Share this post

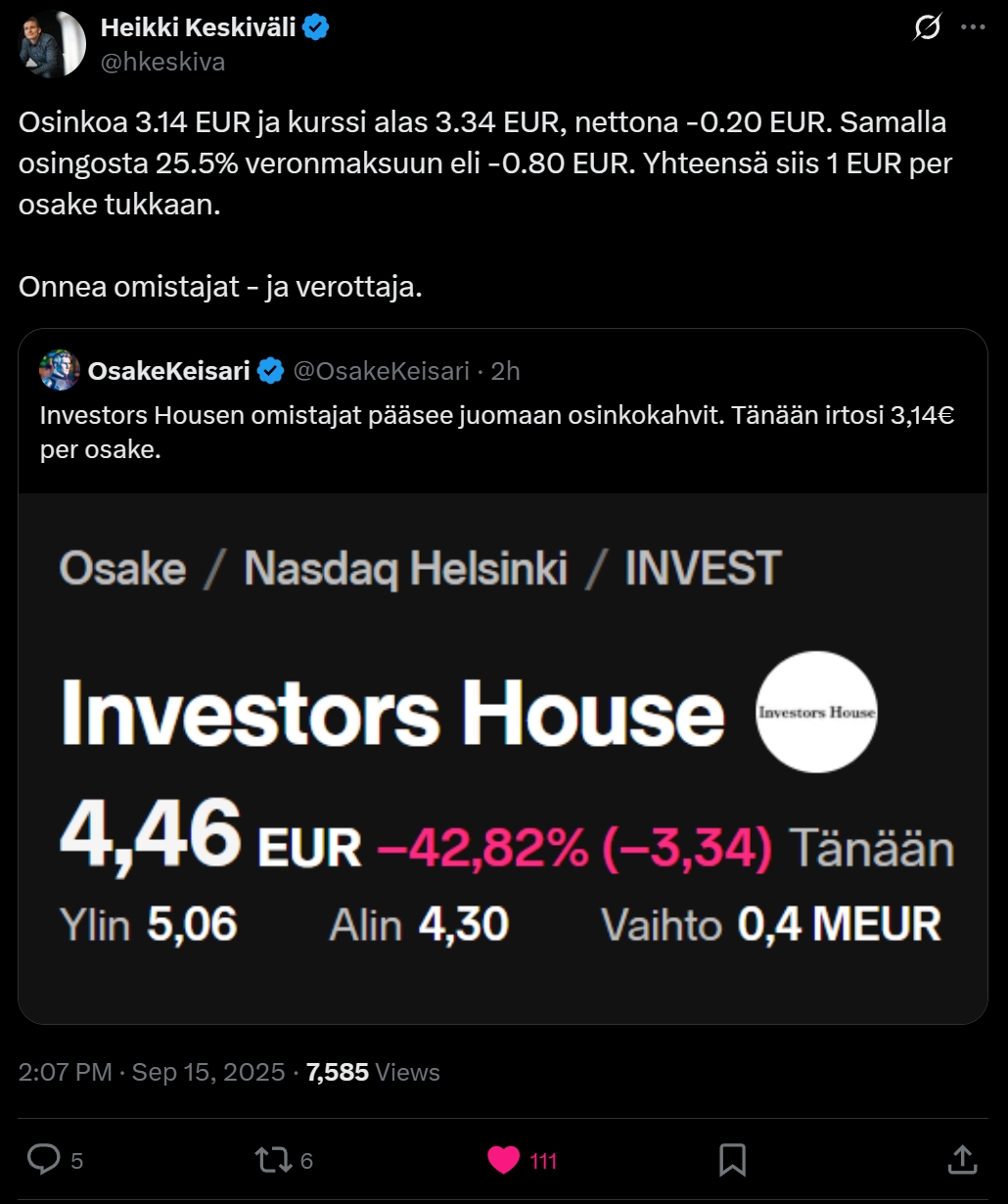click(963, 1160)
